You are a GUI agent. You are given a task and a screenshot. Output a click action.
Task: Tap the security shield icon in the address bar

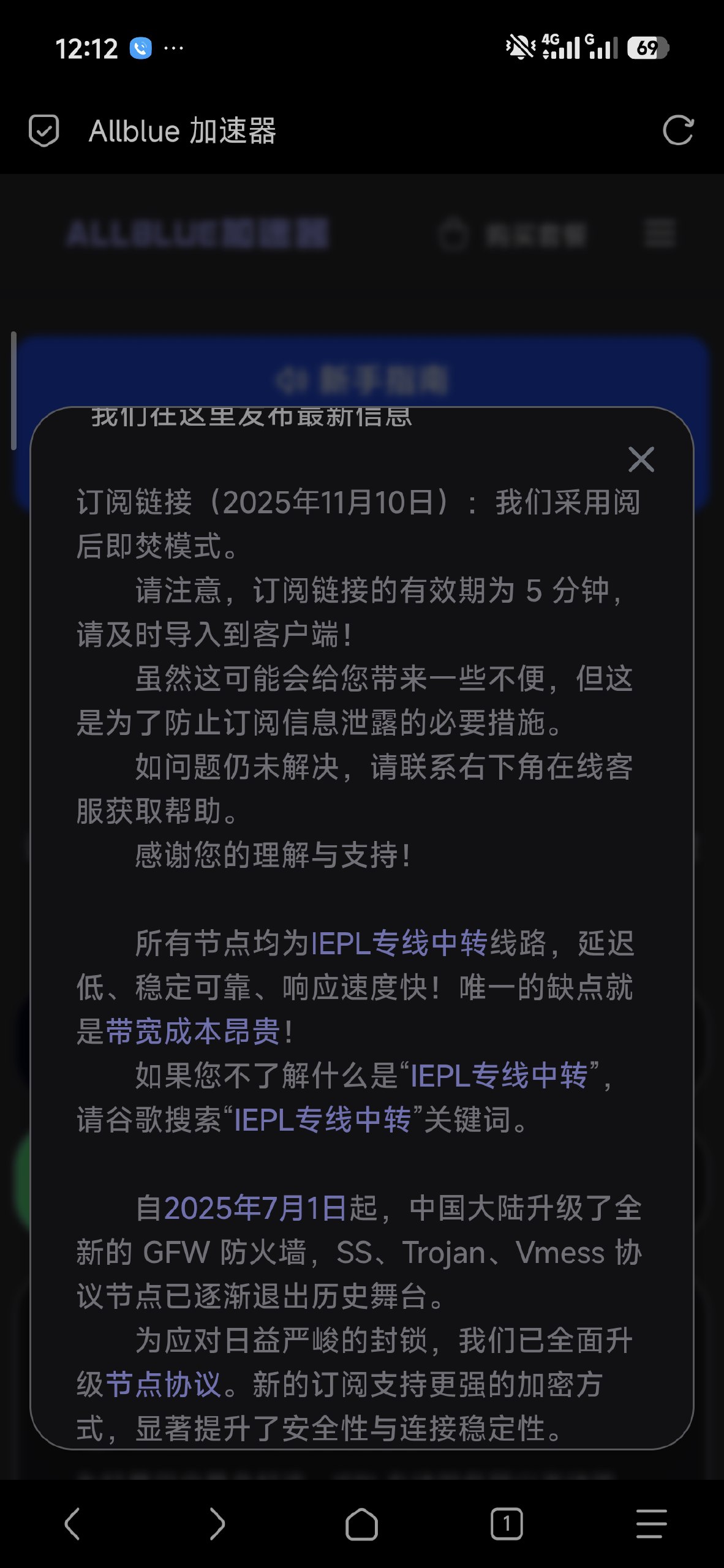click(x=43, y=132)
